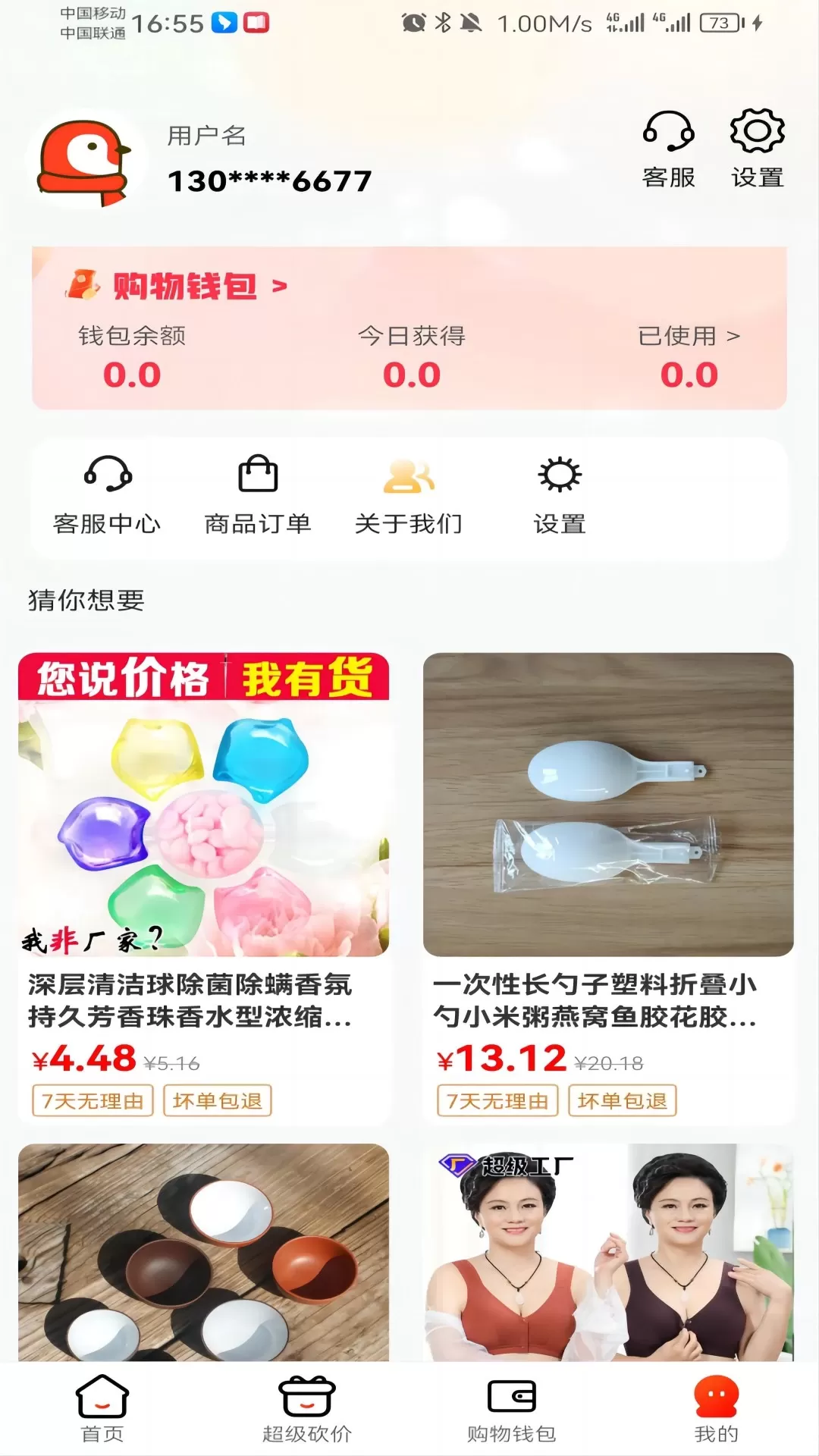
Task: Open 商品订单 orders
Action: pos(258,496)
